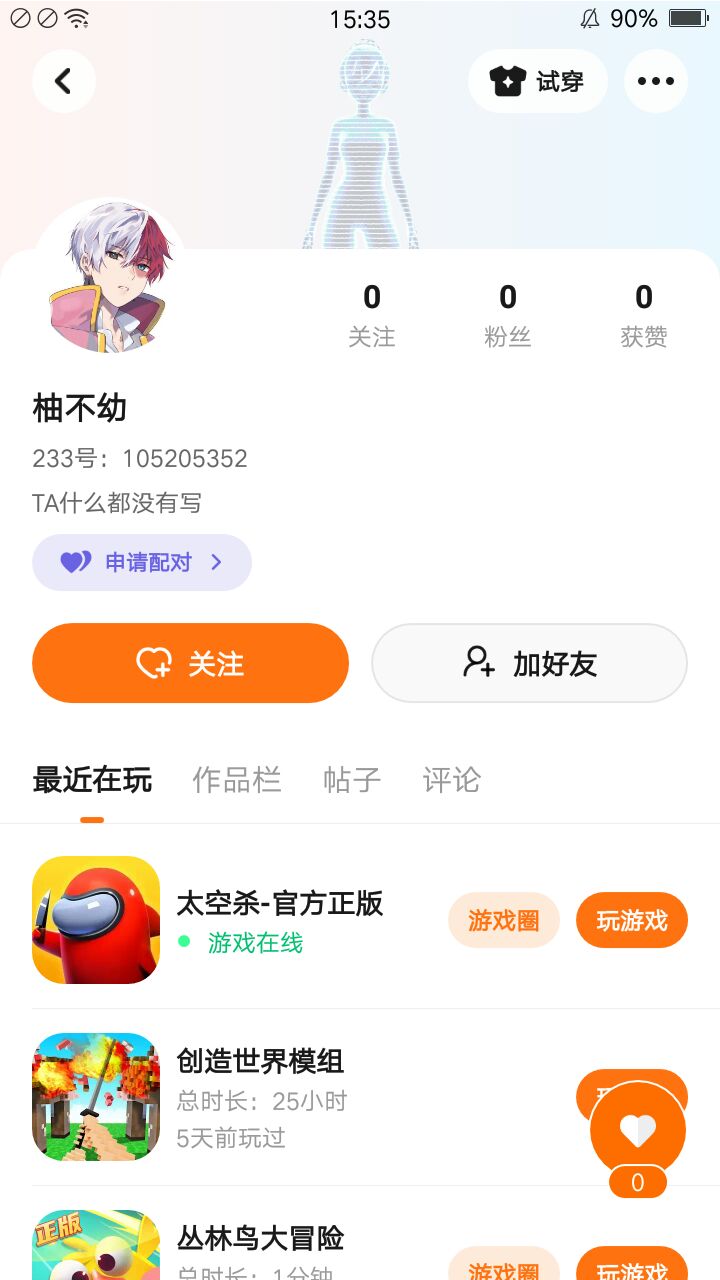720x1280 pixels.
Task: Open the 关注 following list
Action: point(372,314)
